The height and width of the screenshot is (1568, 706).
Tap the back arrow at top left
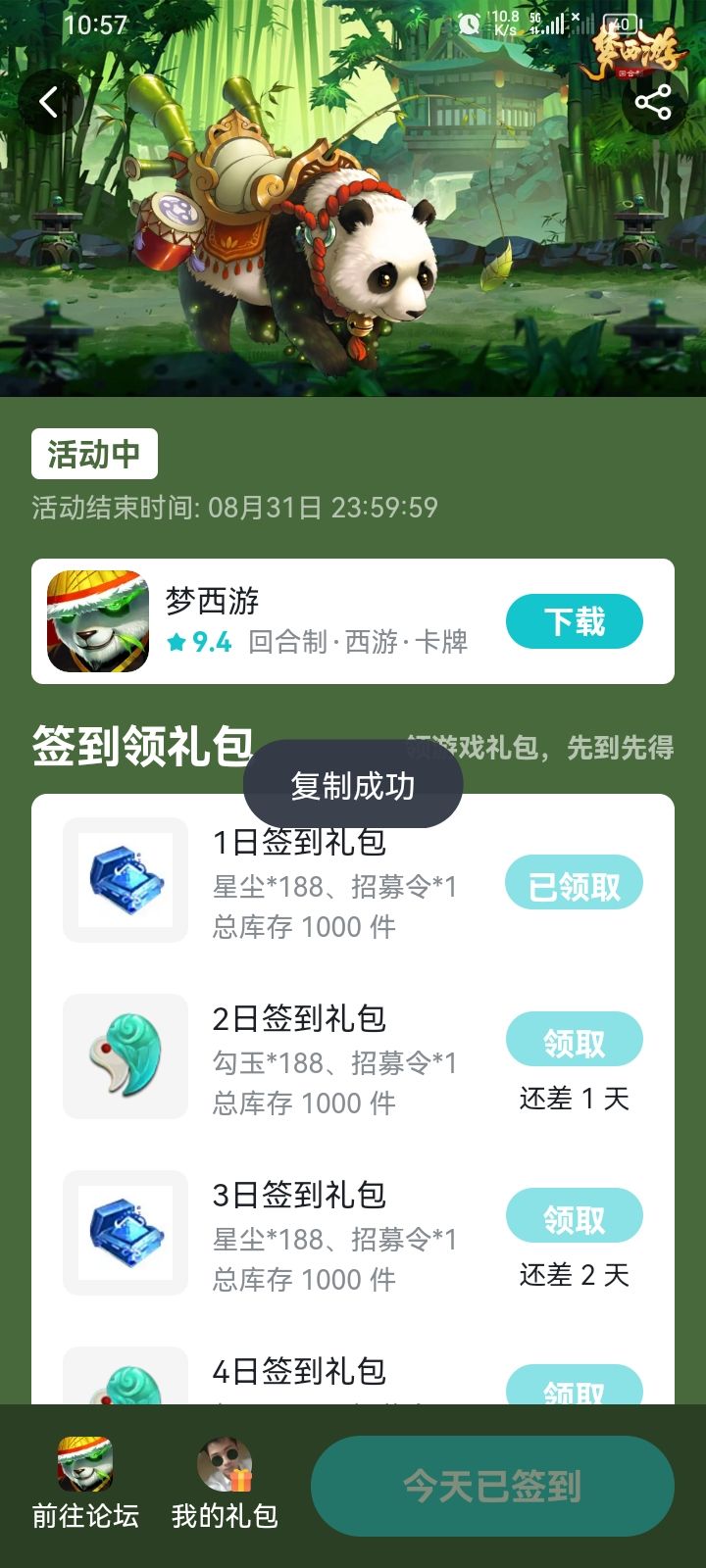pos(48,102)
